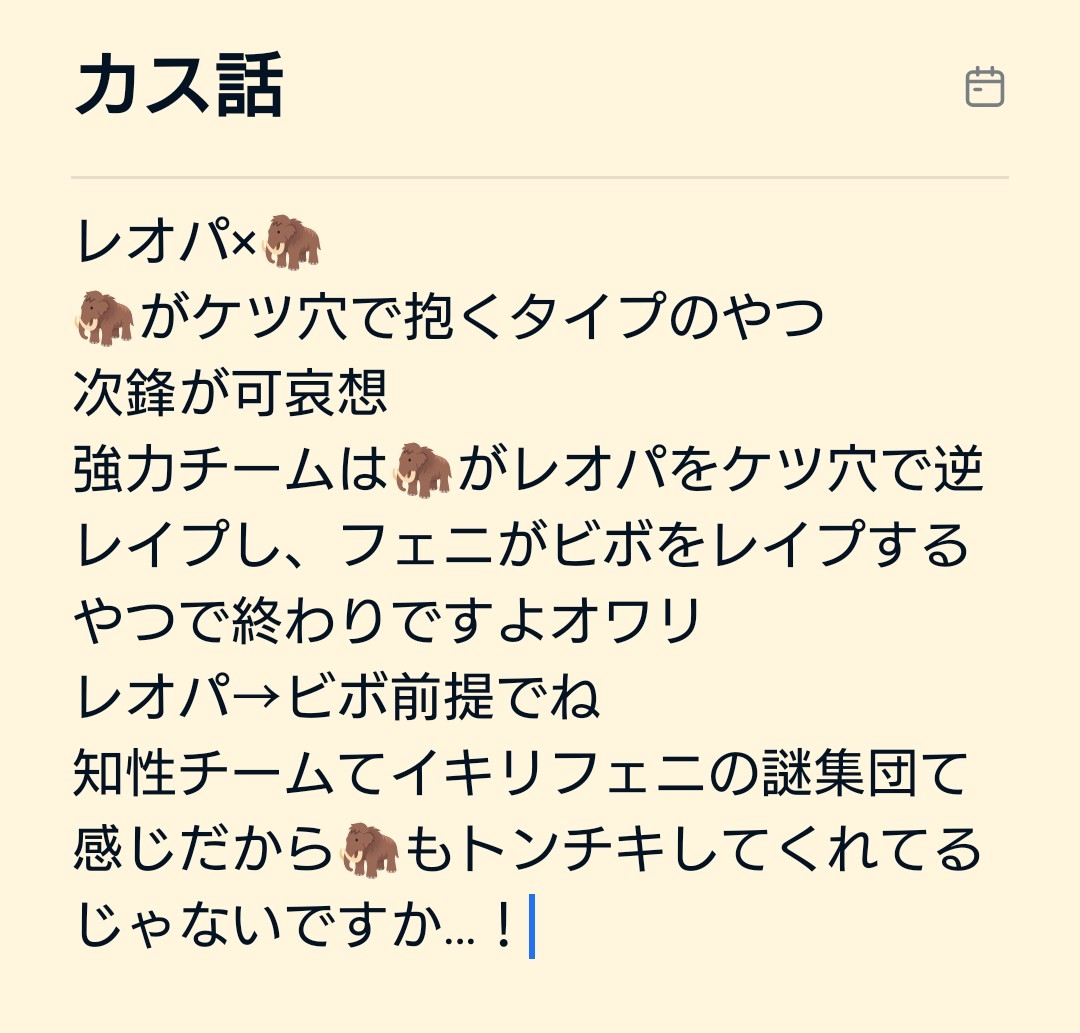Open the calendar date icon

click(x=984, y=88)
